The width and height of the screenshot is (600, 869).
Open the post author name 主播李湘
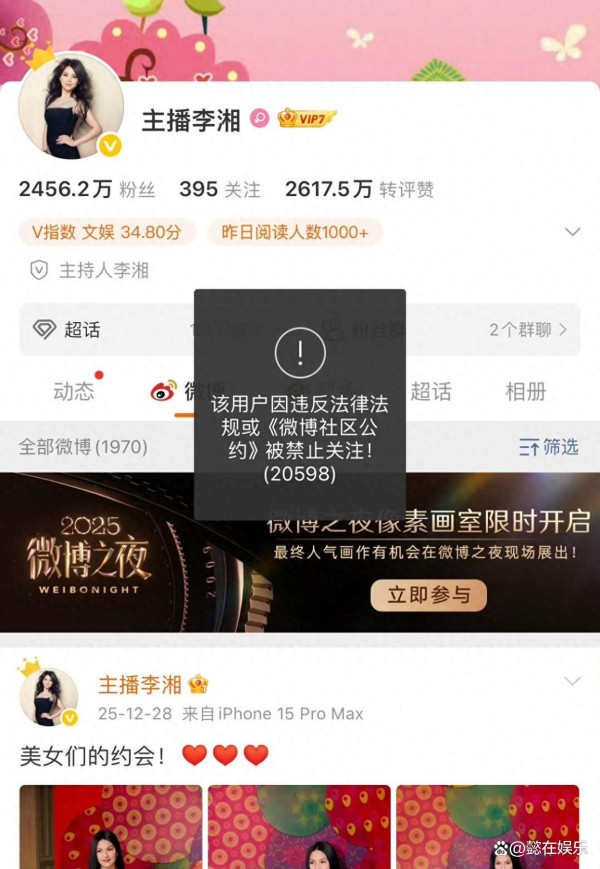[x=140, y=685]
